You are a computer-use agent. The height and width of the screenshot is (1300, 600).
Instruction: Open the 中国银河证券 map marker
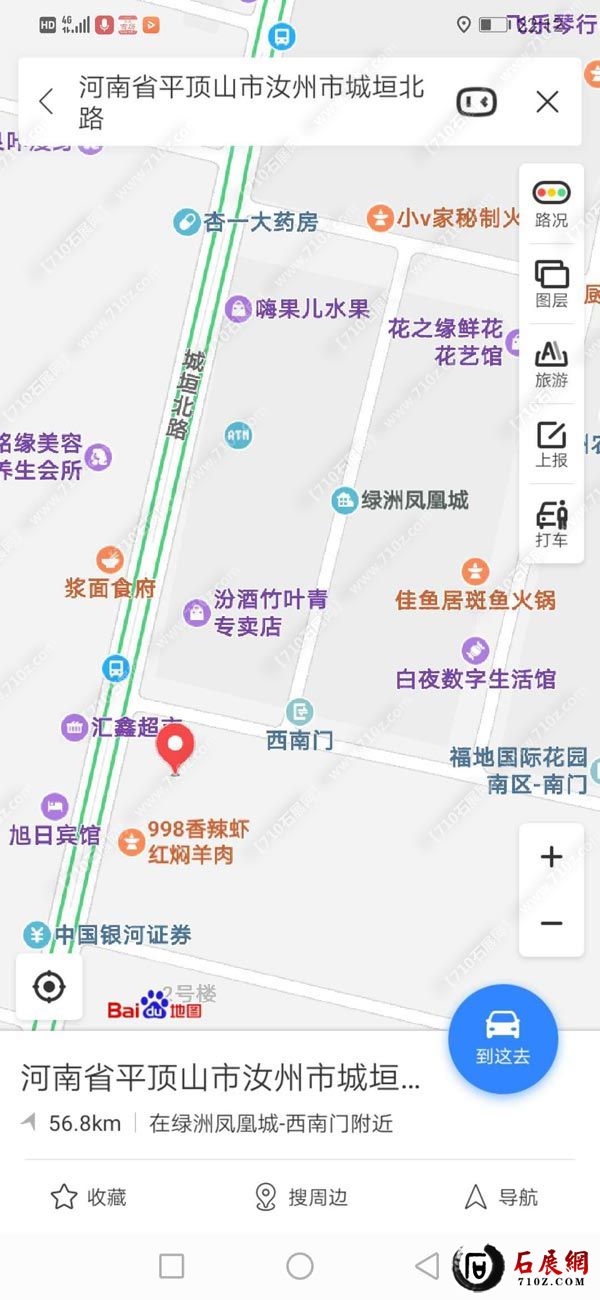(37, 935)
